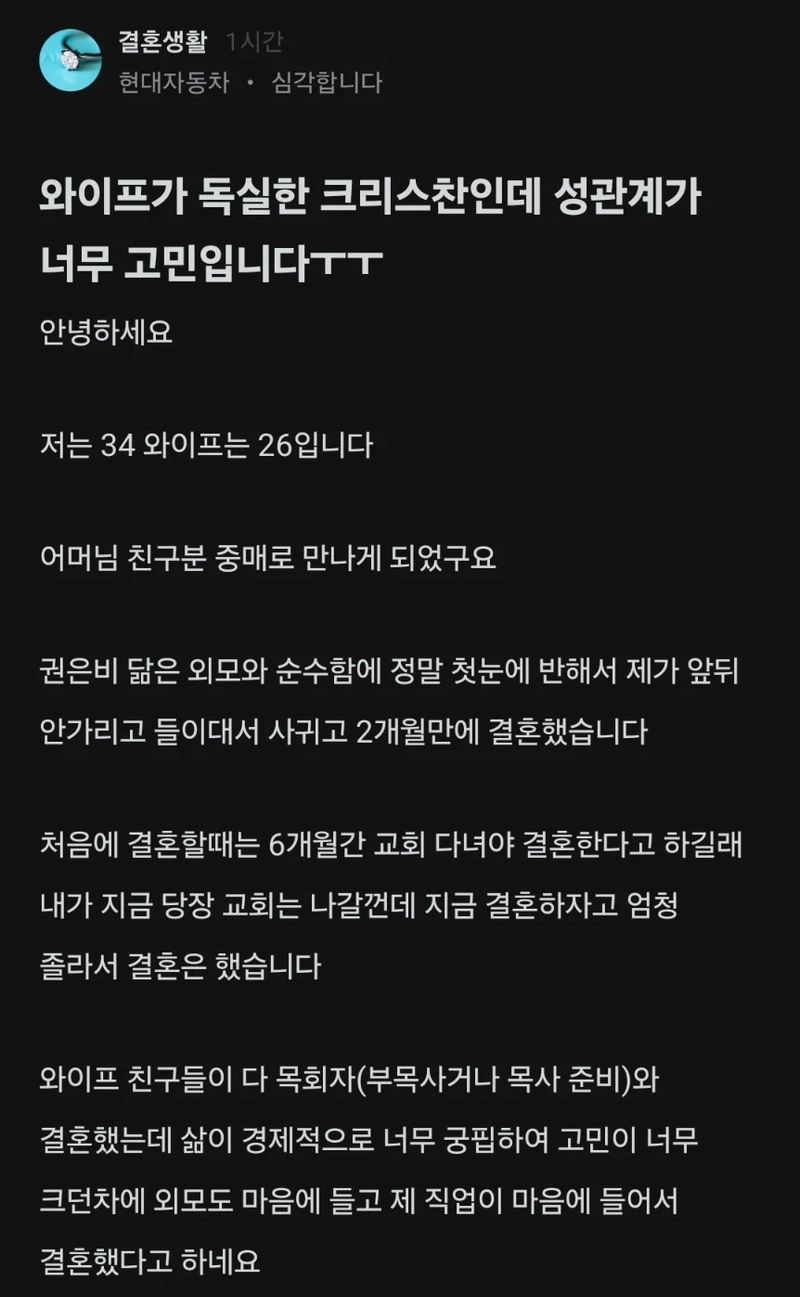Open the 결혼생활 channel avatar

pos(70,60)
